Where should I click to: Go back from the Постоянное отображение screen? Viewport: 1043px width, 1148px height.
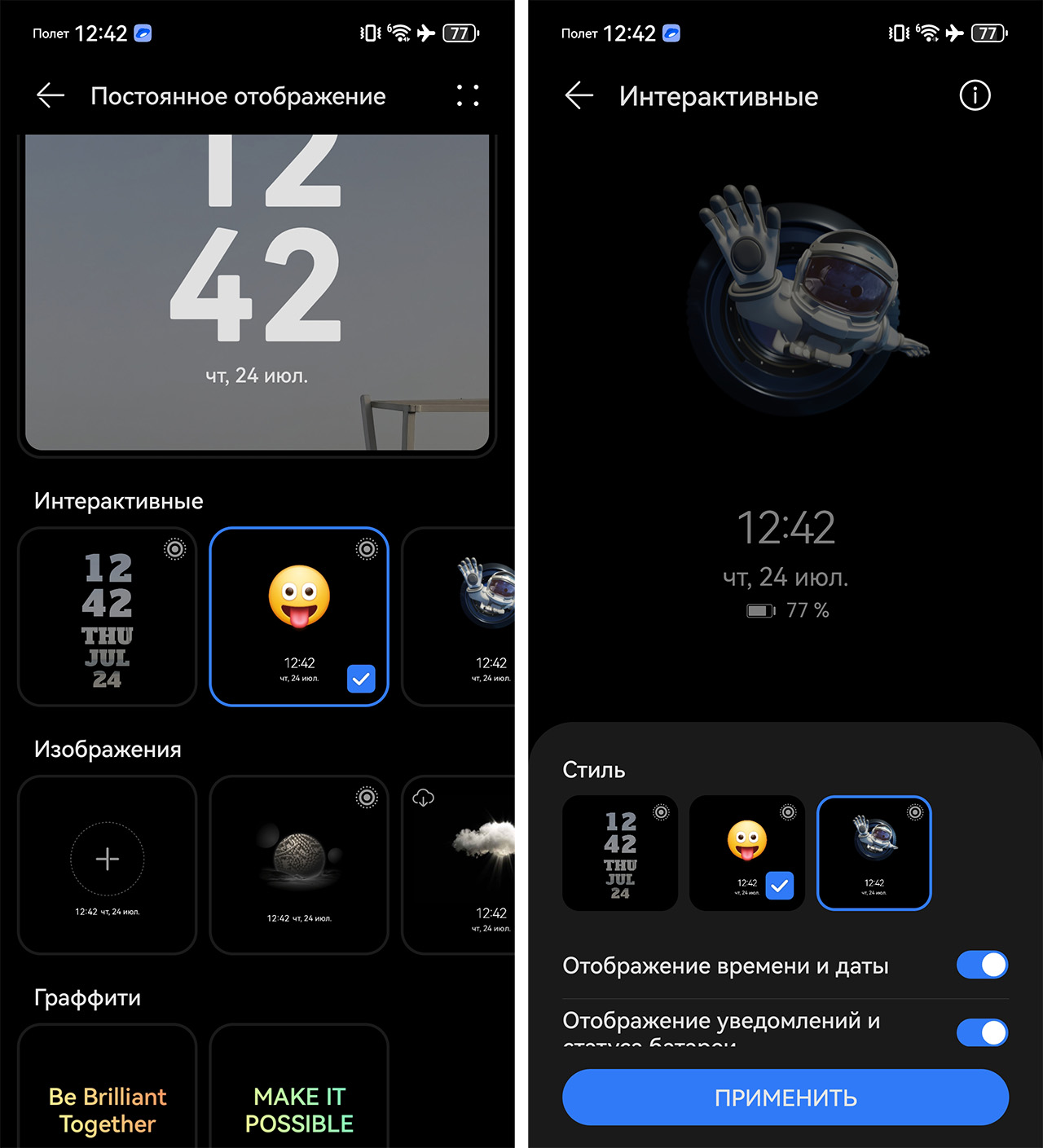pyautogui.click(x=51, y=96)
